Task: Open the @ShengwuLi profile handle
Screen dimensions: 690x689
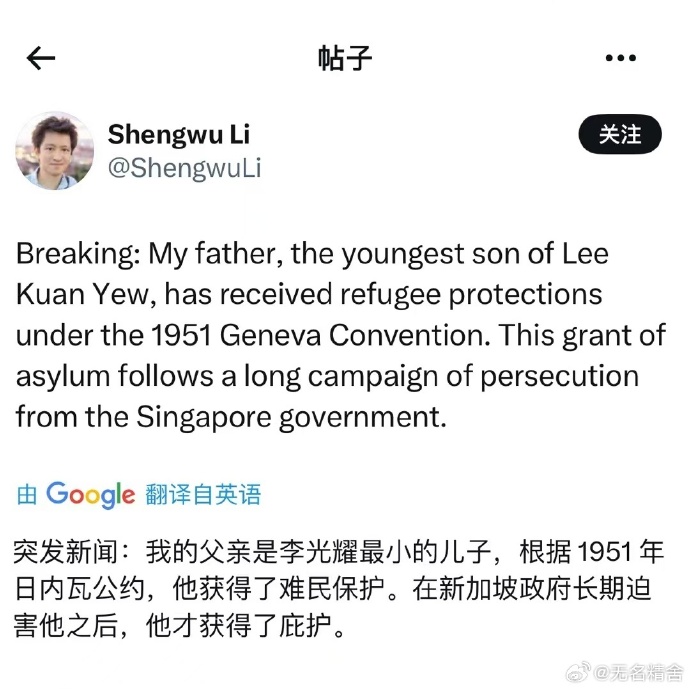Action: [184, 168]
